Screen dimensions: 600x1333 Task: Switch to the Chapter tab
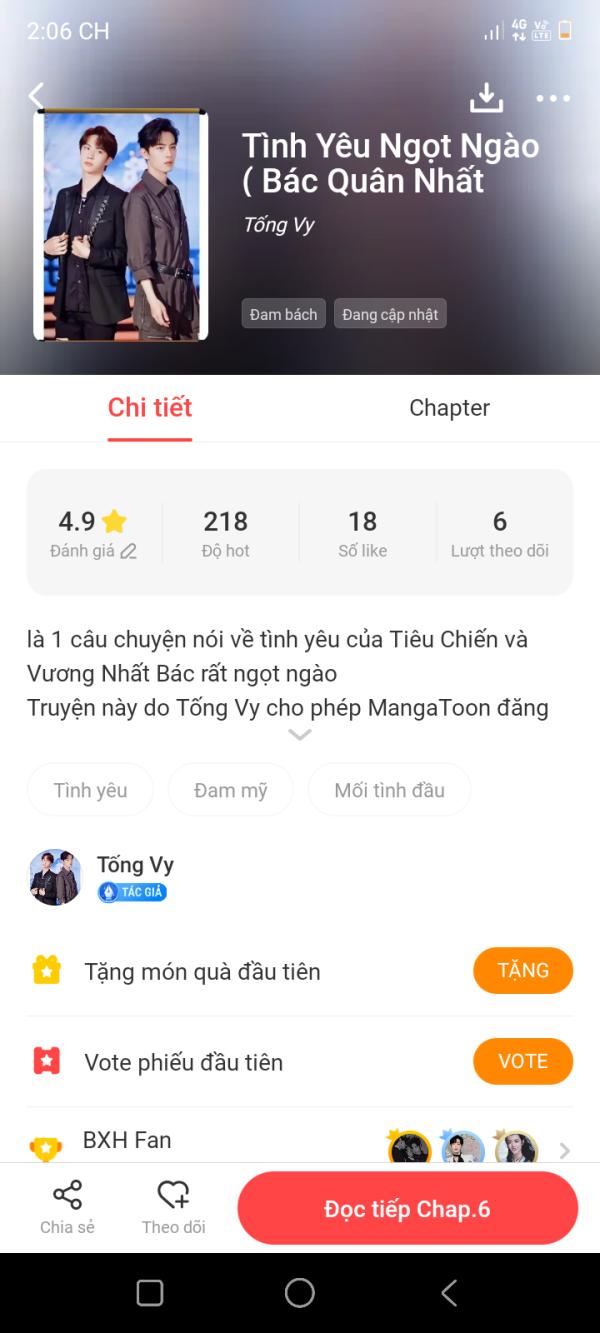point(449,408)
